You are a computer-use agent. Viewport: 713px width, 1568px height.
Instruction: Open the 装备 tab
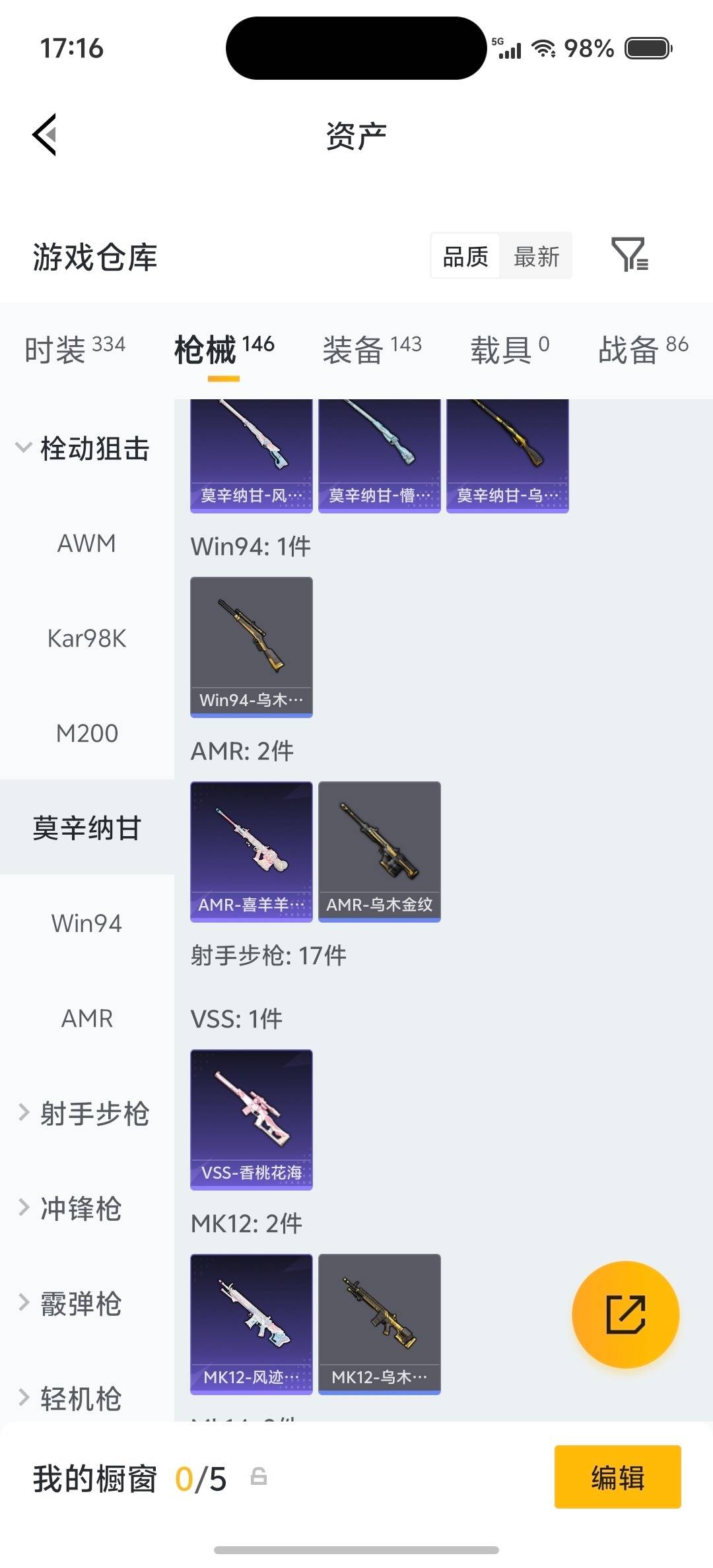(x=373, y=350)
